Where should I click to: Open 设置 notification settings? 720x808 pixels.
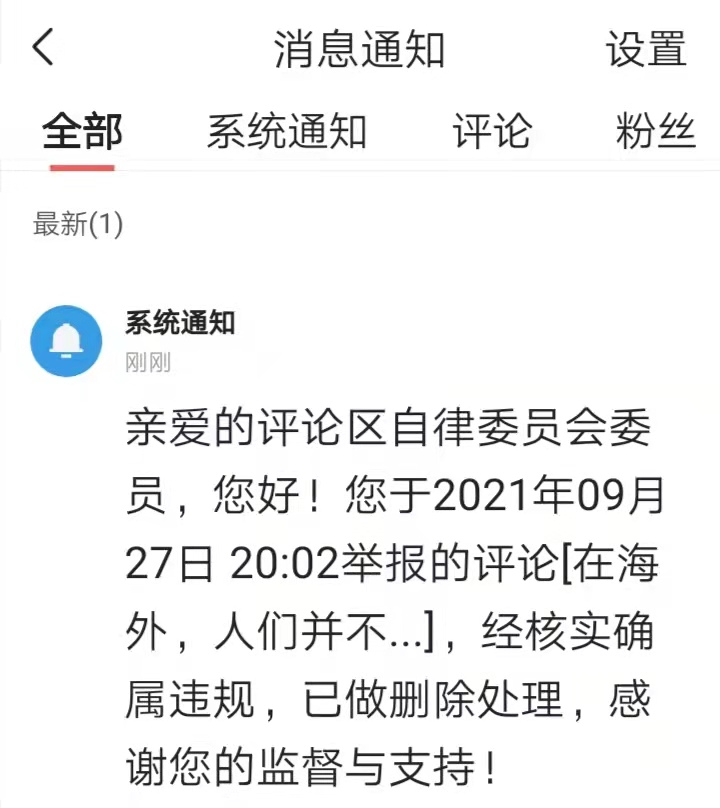pos(646,49)
